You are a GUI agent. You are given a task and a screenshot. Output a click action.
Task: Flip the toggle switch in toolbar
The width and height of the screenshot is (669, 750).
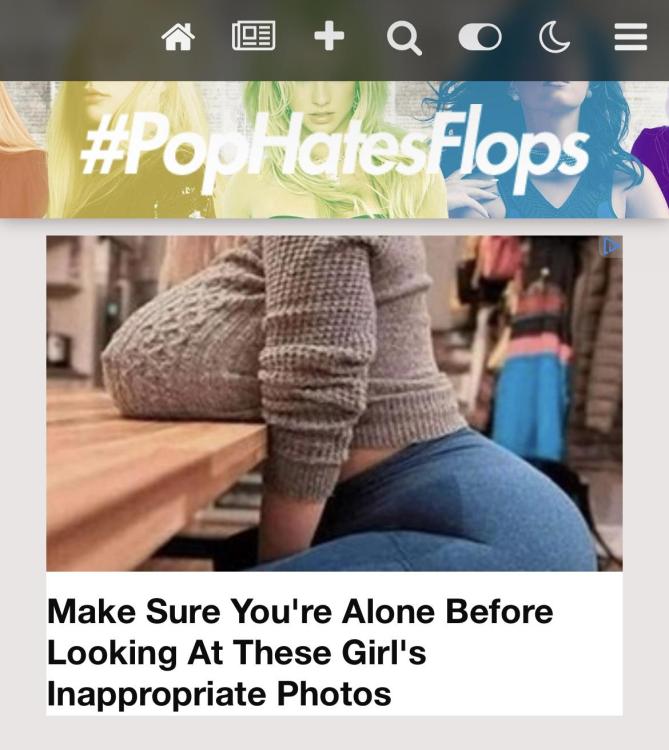click(x=480, y=38)
